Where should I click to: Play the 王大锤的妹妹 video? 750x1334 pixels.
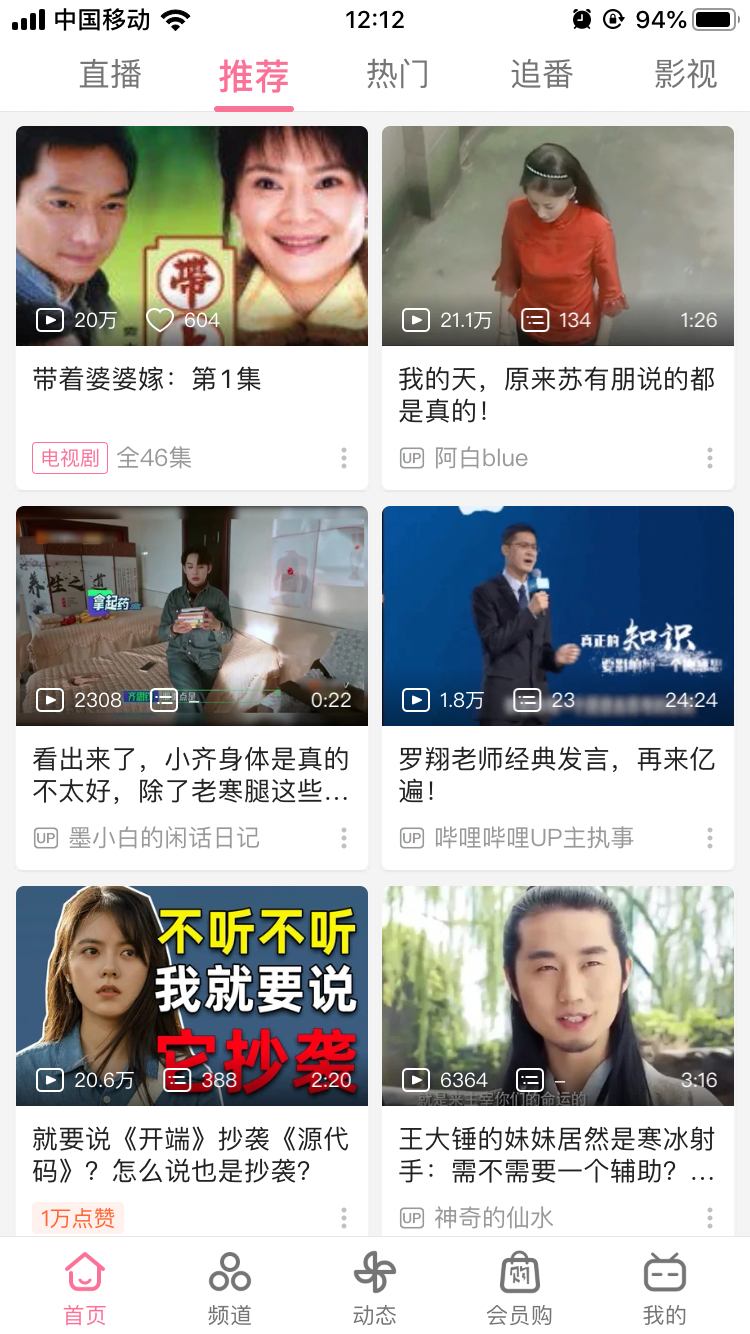[558, 996]
